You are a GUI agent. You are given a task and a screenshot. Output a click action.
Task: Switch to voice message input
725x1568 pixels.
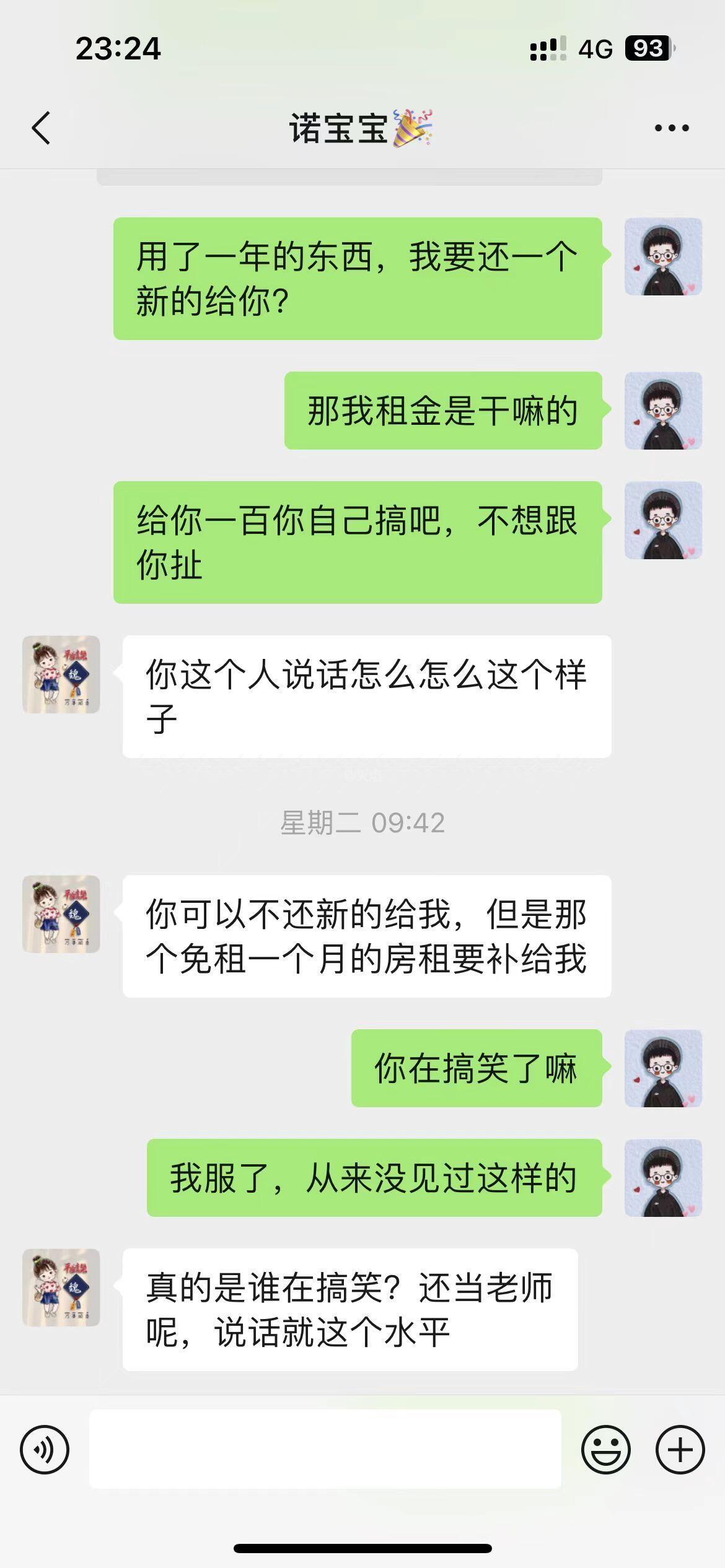click(x=45, y=1450)
